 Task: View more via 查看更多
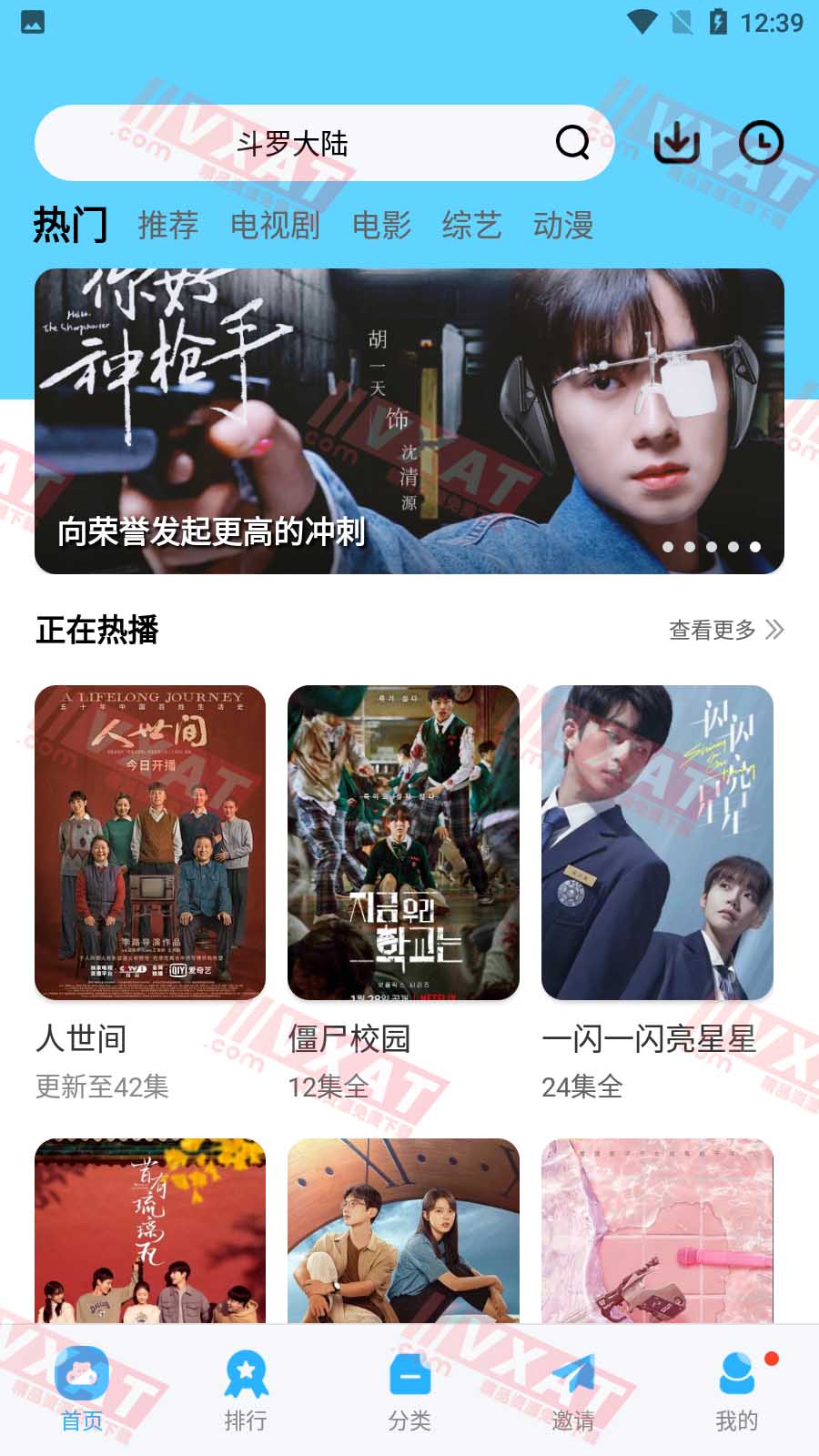pos(725,630)
